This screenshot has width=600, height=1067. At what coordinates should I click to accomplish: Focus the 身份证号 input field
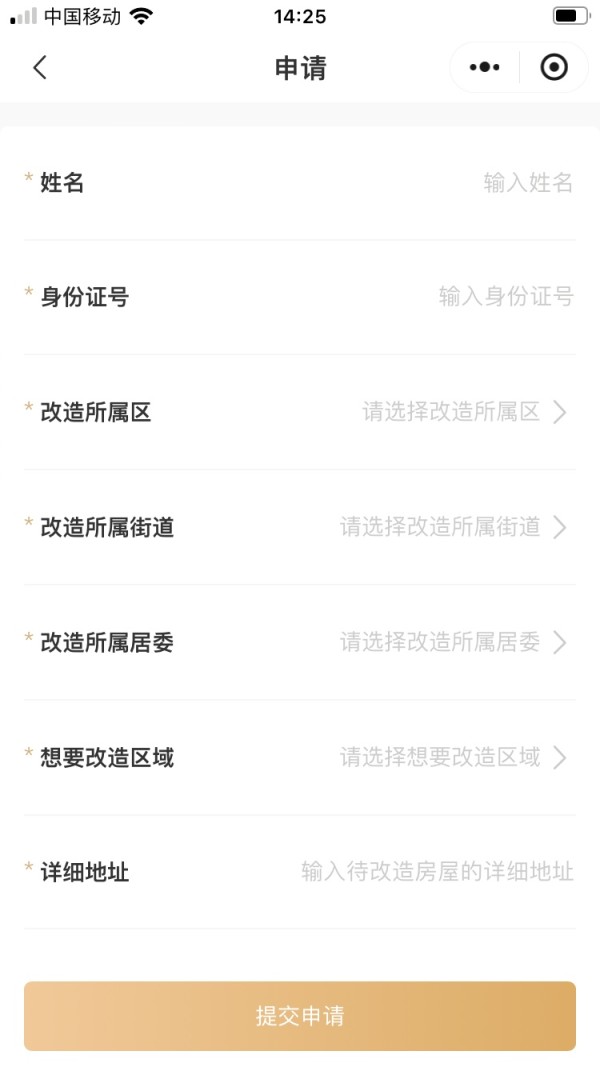[x=300, y=297]
